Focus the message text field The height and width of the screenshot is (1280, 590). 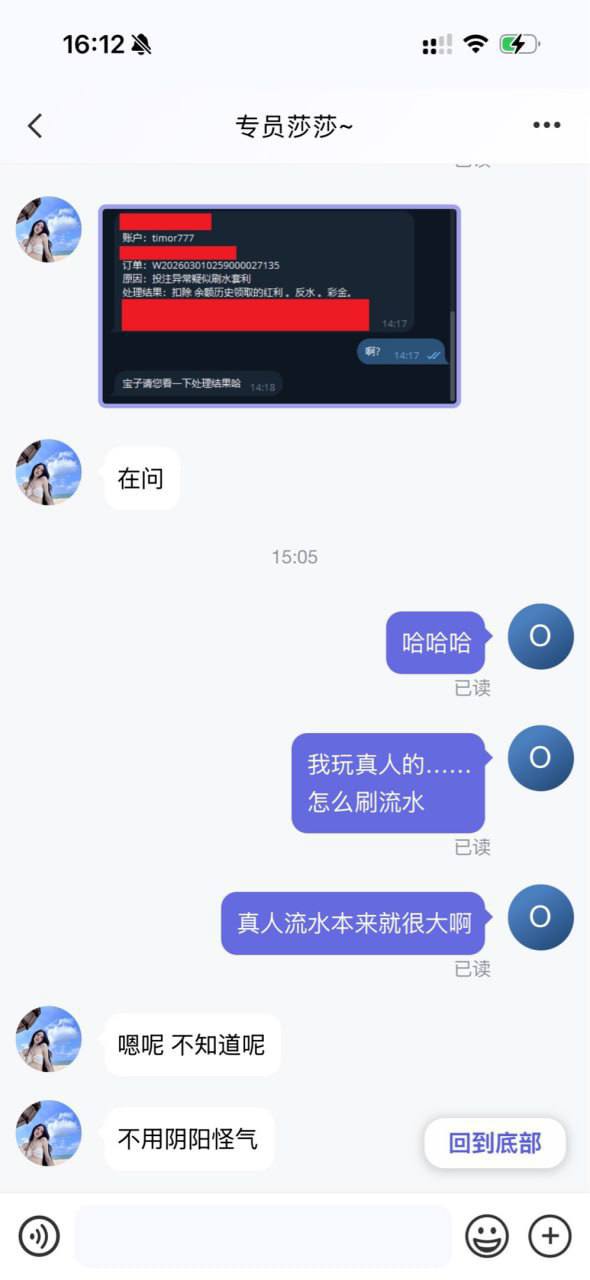[x=262, y=1236]
